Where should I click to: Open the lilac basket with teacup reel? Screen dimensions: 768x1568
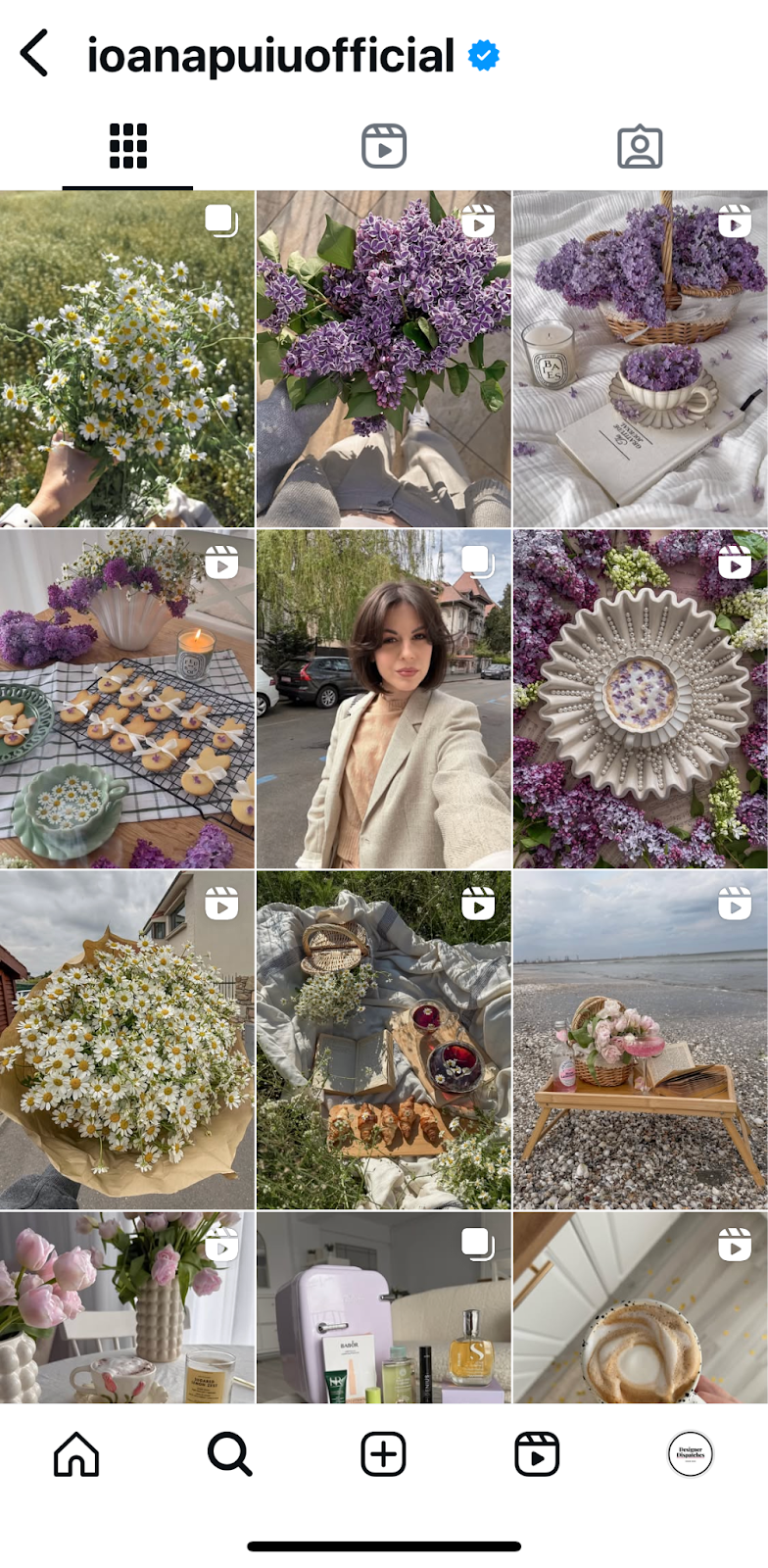(640, 359)
